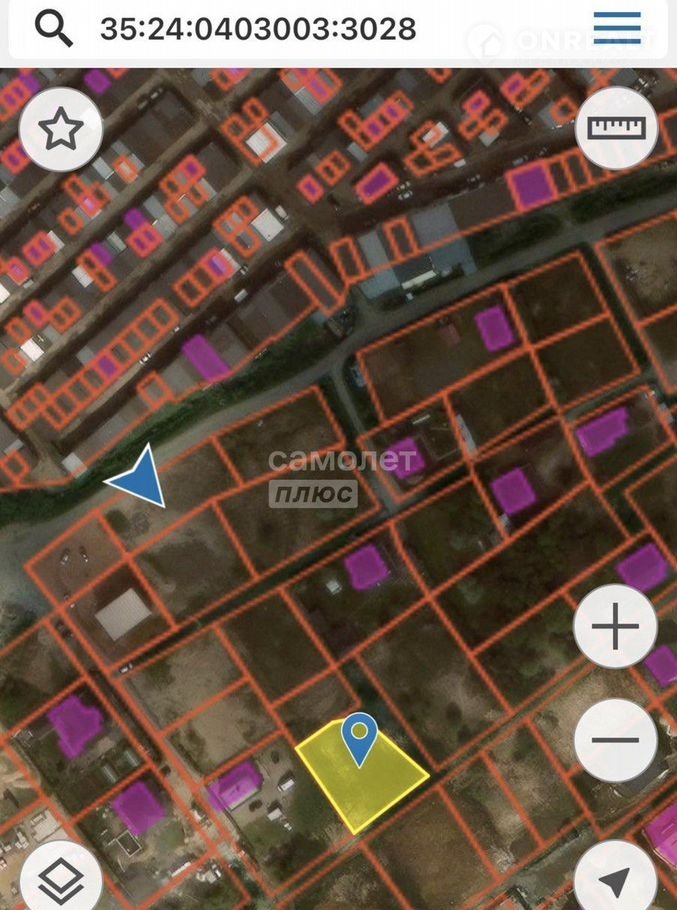Activate the ruler measurement tool
Screen dimensions: 677x910
click(x=617, y=127)
